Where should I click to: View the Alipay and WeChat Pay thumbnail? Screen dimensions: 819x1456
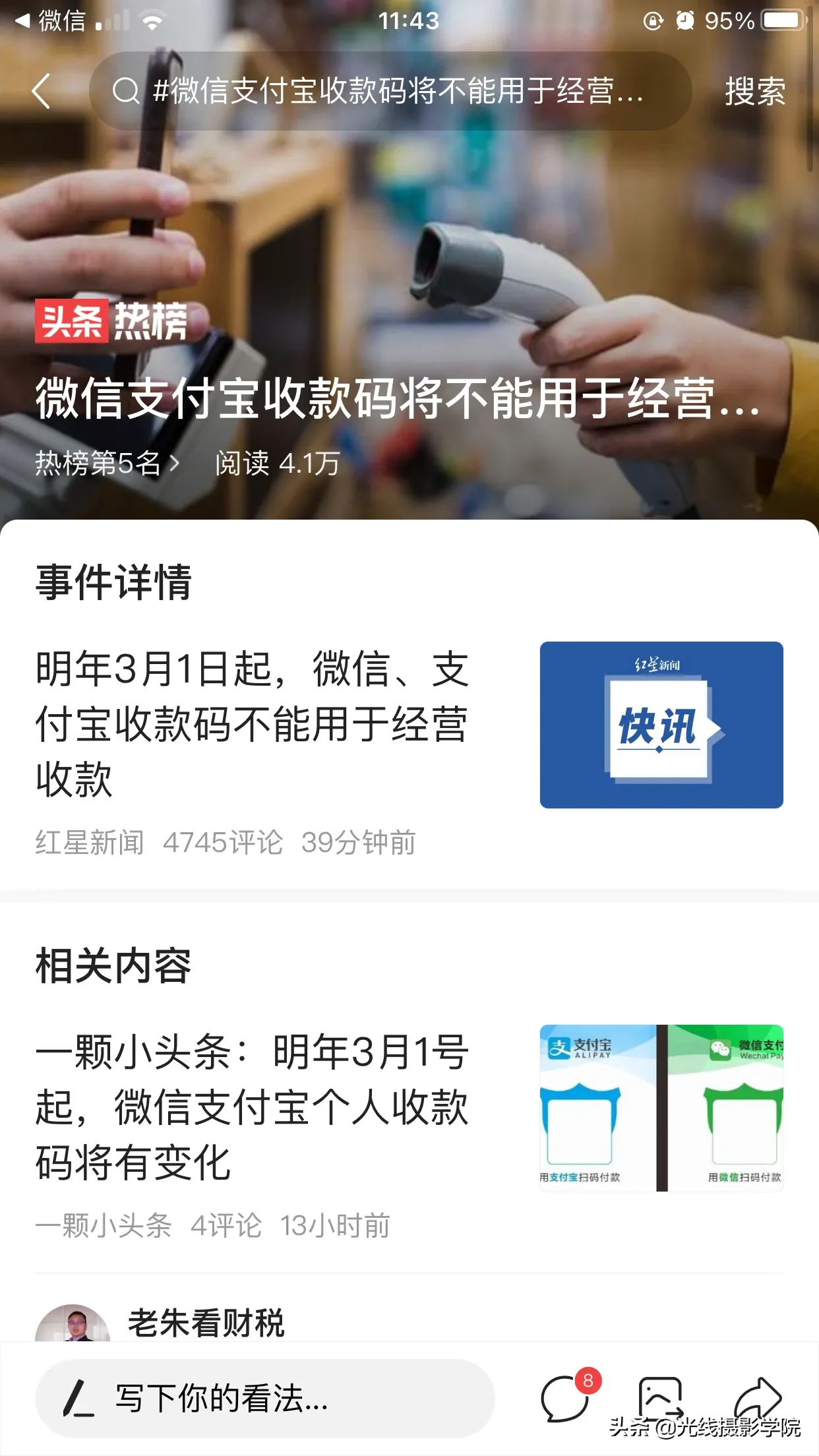[x=661, y=1108]
